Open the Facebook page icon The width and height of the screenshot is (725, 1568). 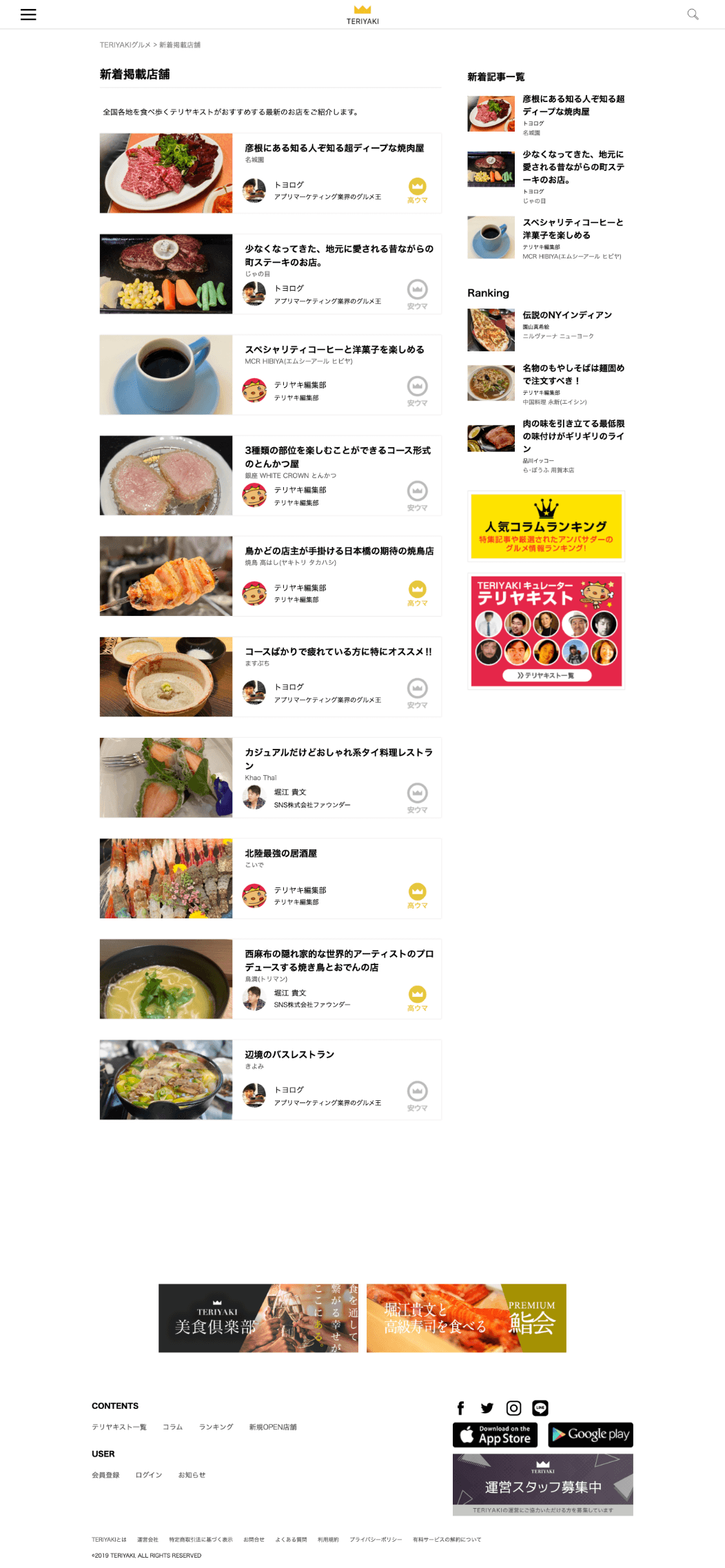click(x=460, y=1408)
